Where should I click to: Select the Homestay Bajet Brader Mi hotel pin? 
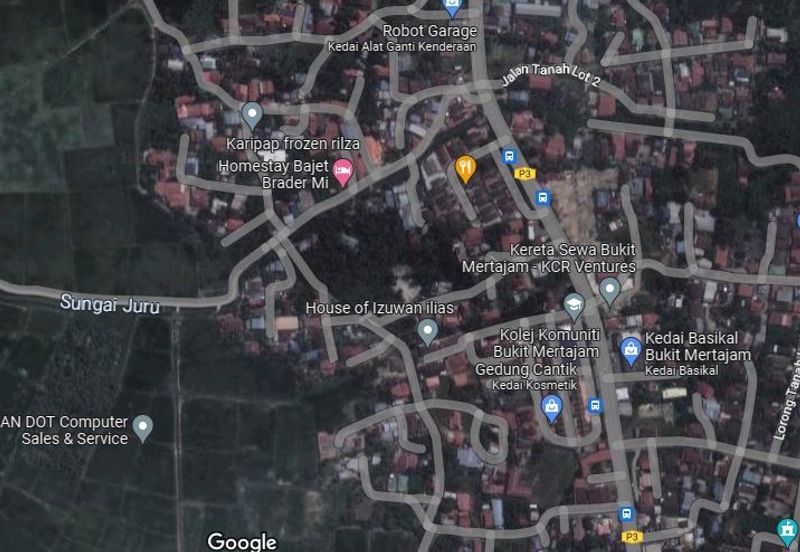[x=342, y=171]
